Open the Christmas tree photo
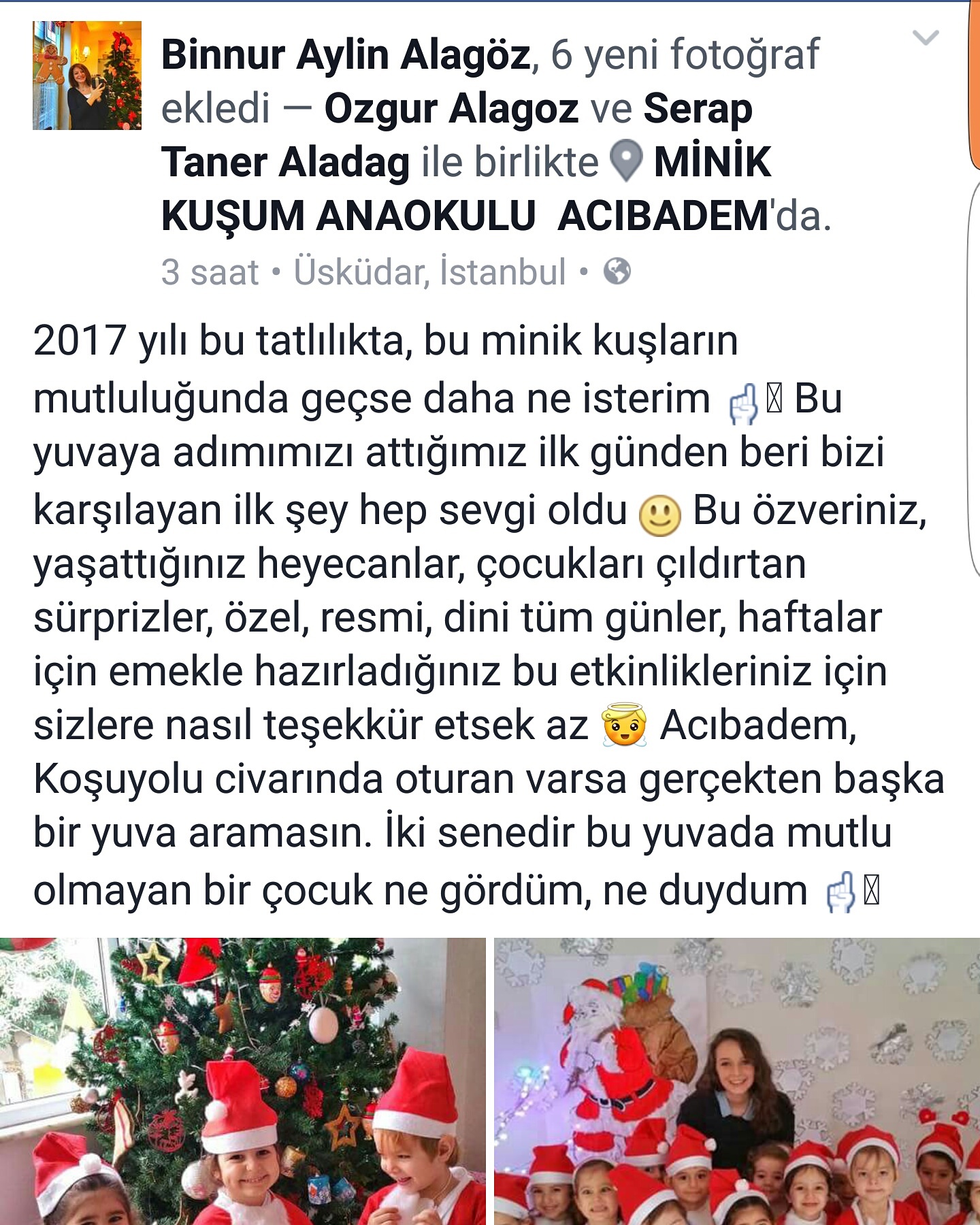This screenshot has height=1225, width=980. point(242,1081)
